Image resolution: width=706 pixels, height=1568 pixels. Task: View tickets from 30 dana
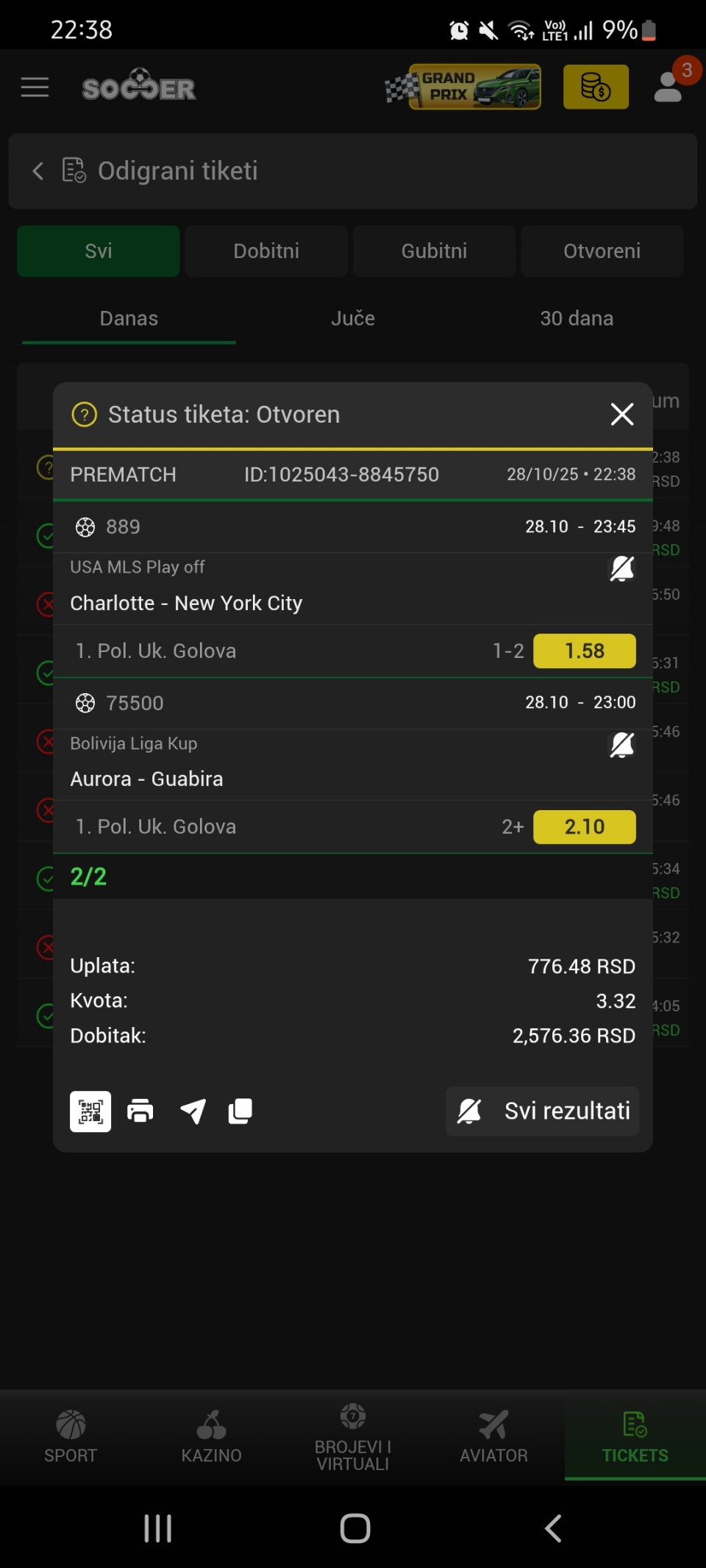click(x=577, y=318)
